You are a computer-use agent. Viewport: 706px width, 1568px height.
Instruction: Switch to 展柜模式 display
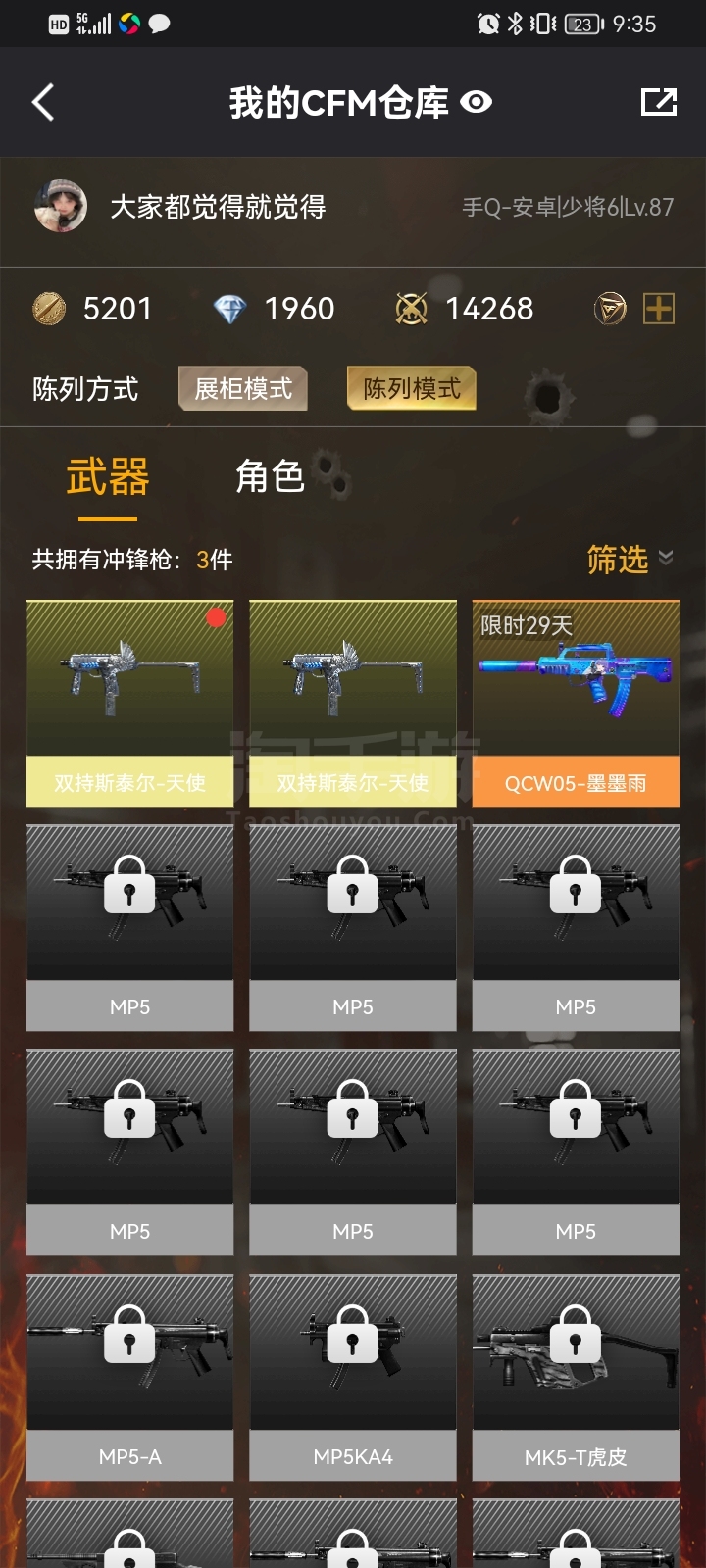[x=243, y=388]
